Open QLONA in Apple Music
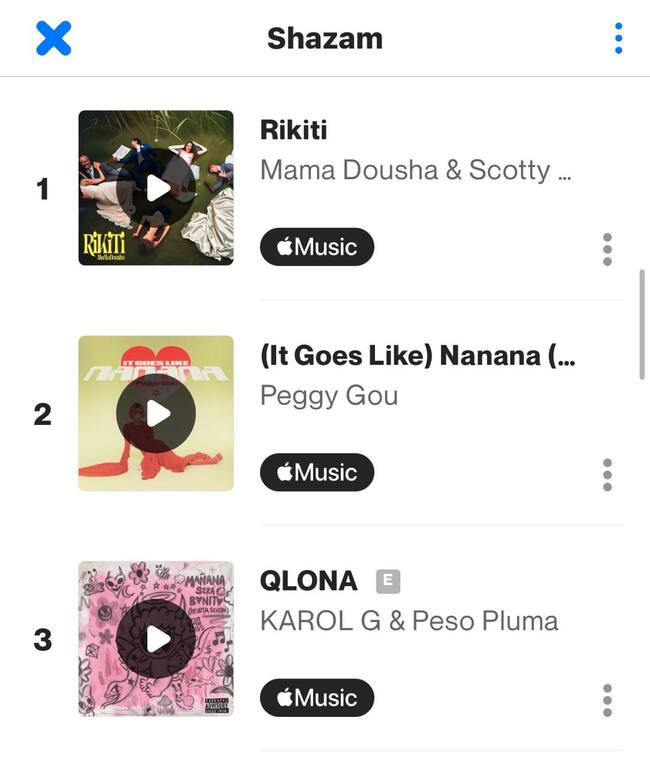 tap(317, 698)
